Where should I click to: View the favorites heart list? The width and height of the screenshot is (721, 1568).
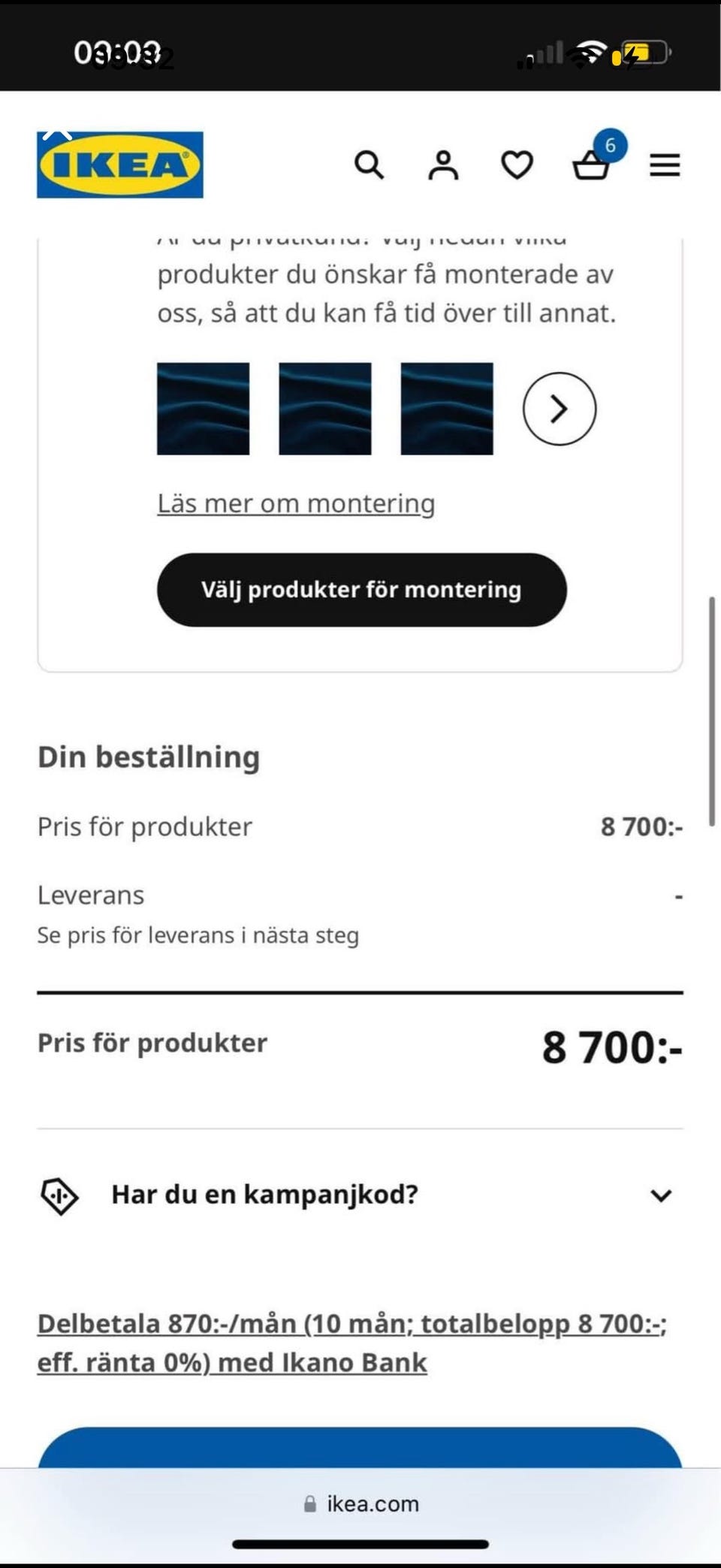tap(517, 165)
